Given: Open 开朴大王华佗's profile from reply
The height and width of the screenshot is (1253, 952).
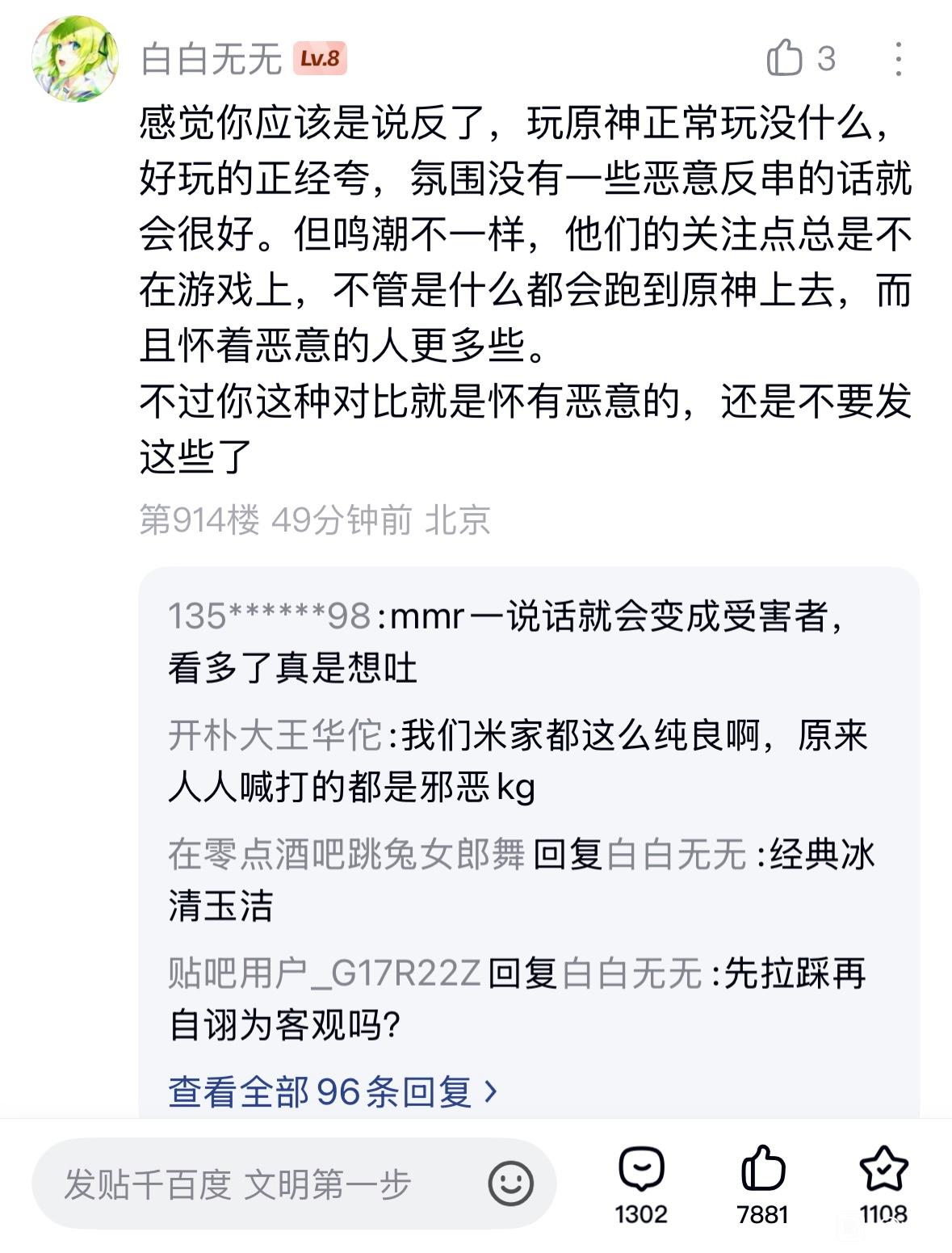Looking at the screenshot, I should [x=275, y=735].
